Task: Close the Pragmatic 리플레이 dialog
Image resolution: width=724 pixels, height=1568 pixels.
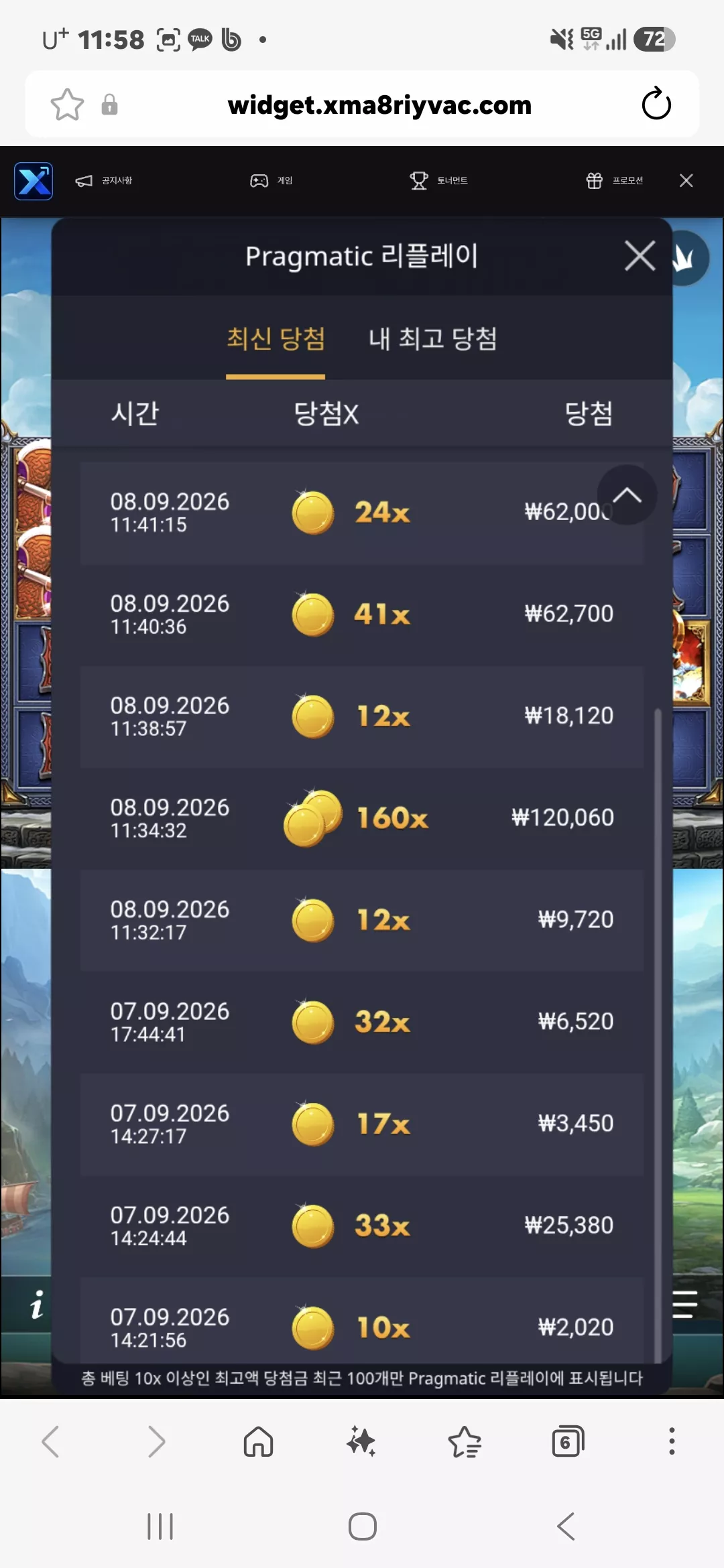Action: 640,256
